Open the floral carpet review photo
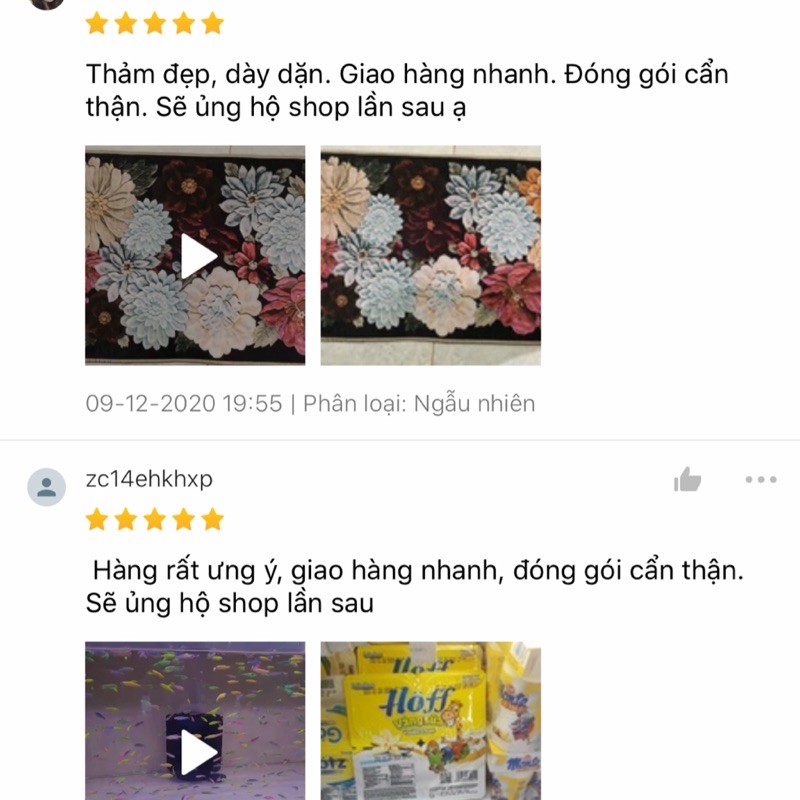800x800 pixels. tap(430, 256)
